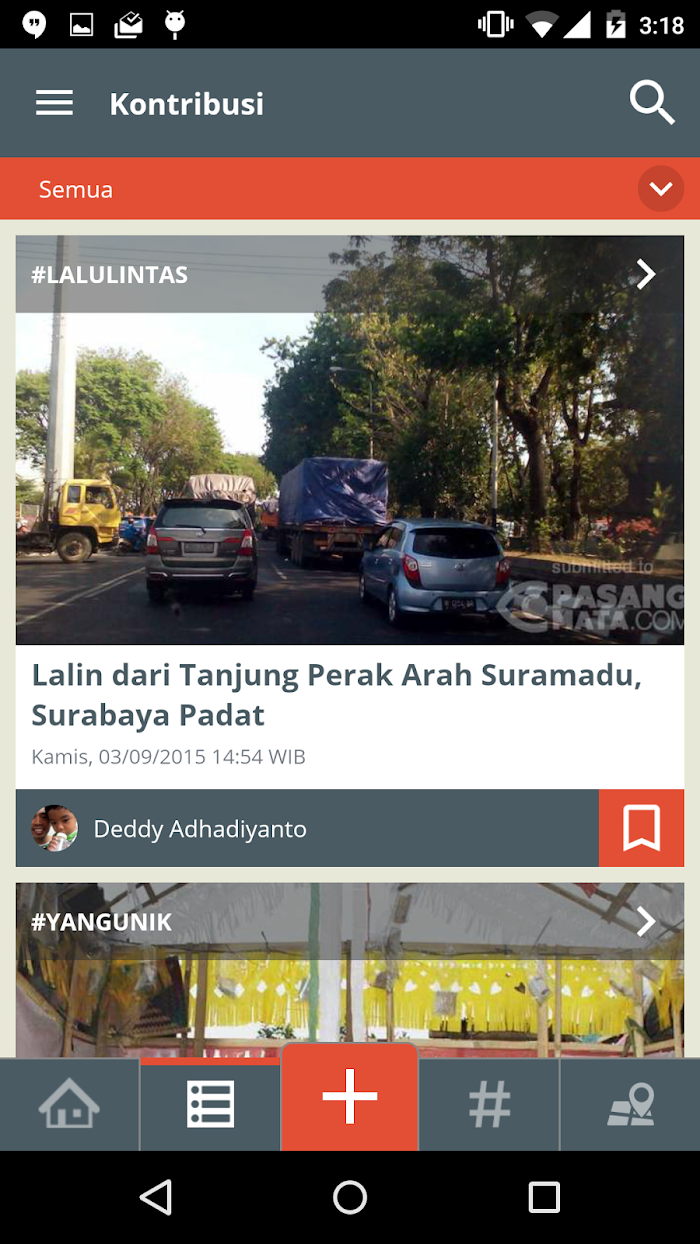Open the #YANGUNIK category chevron
700x1244 pixels.
pyautogui.click(x=646, y=921)
